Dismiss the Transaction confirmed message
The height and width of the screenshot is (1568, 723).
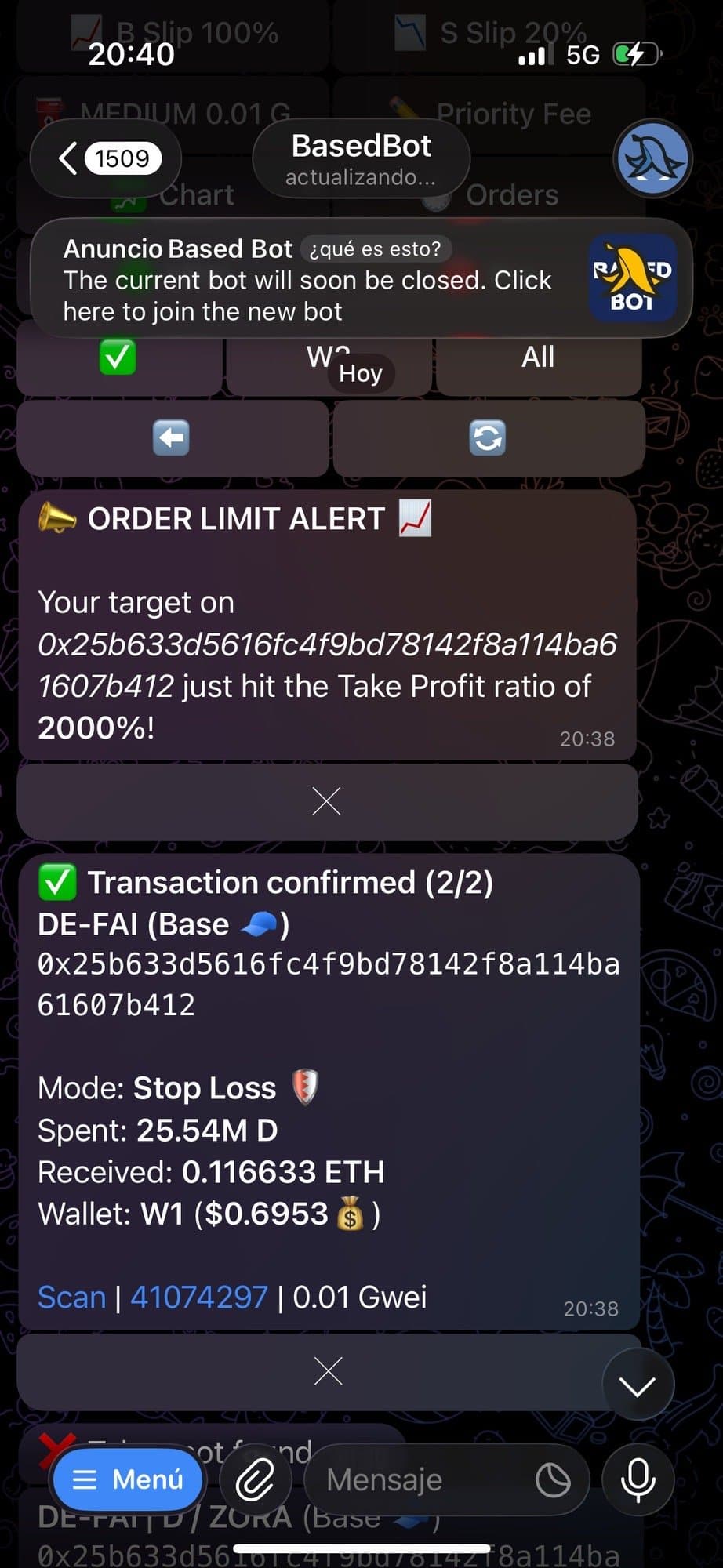pyautogui.click(x=326, y=1371)
